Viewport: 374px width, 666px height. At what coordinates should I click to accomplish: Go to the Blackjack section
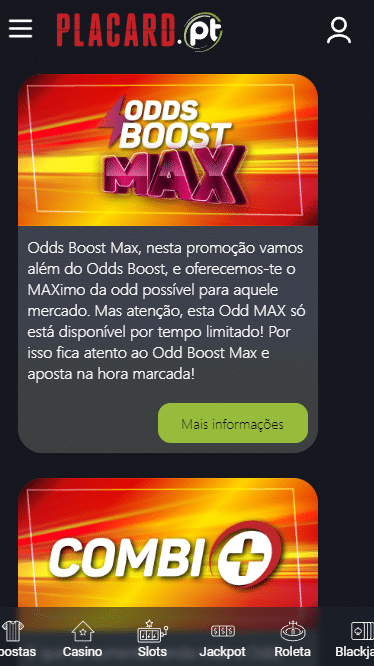(x=355, y=640)
